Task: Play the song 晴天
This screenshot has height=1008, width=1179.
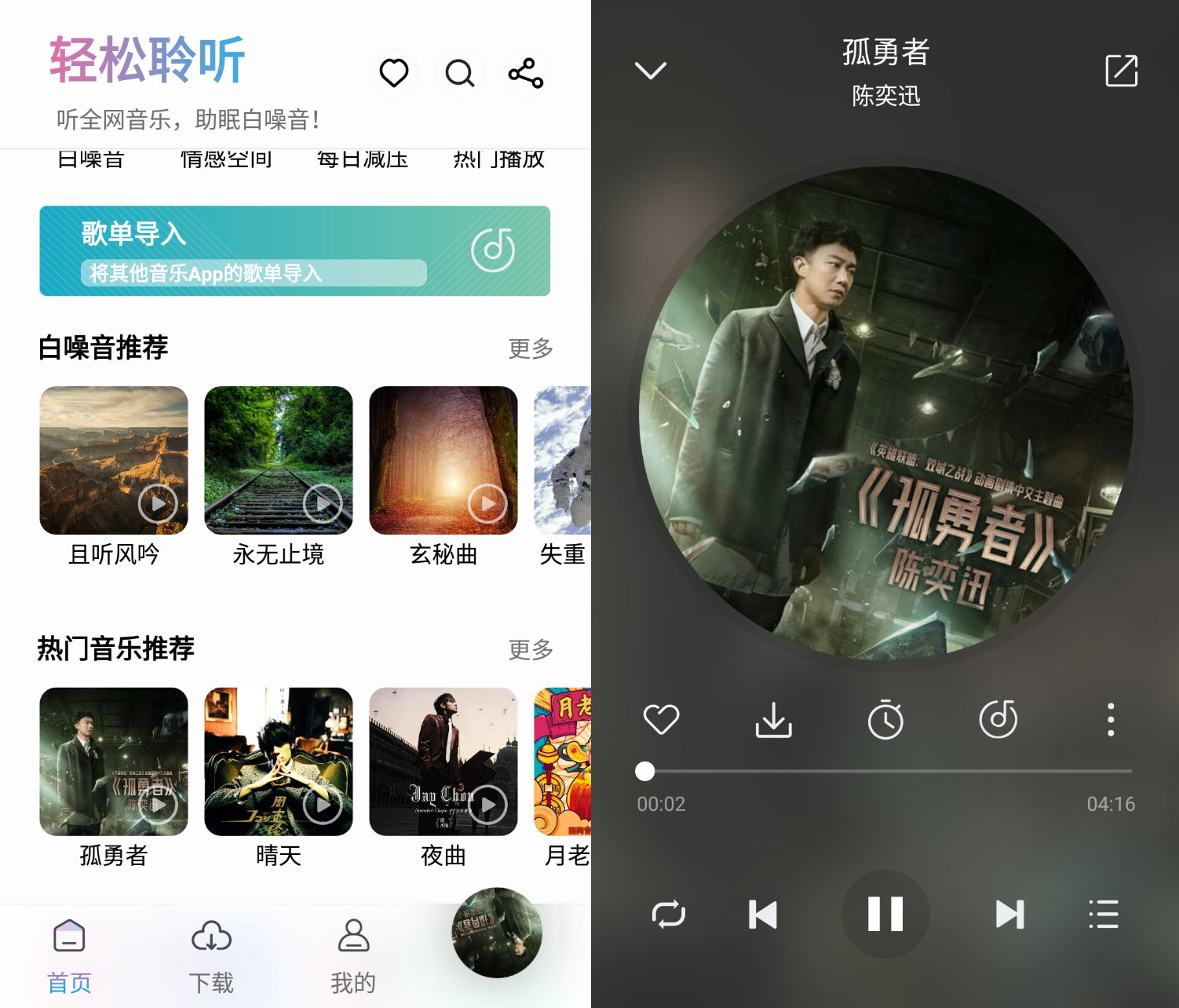Action: tap(279, 761)
